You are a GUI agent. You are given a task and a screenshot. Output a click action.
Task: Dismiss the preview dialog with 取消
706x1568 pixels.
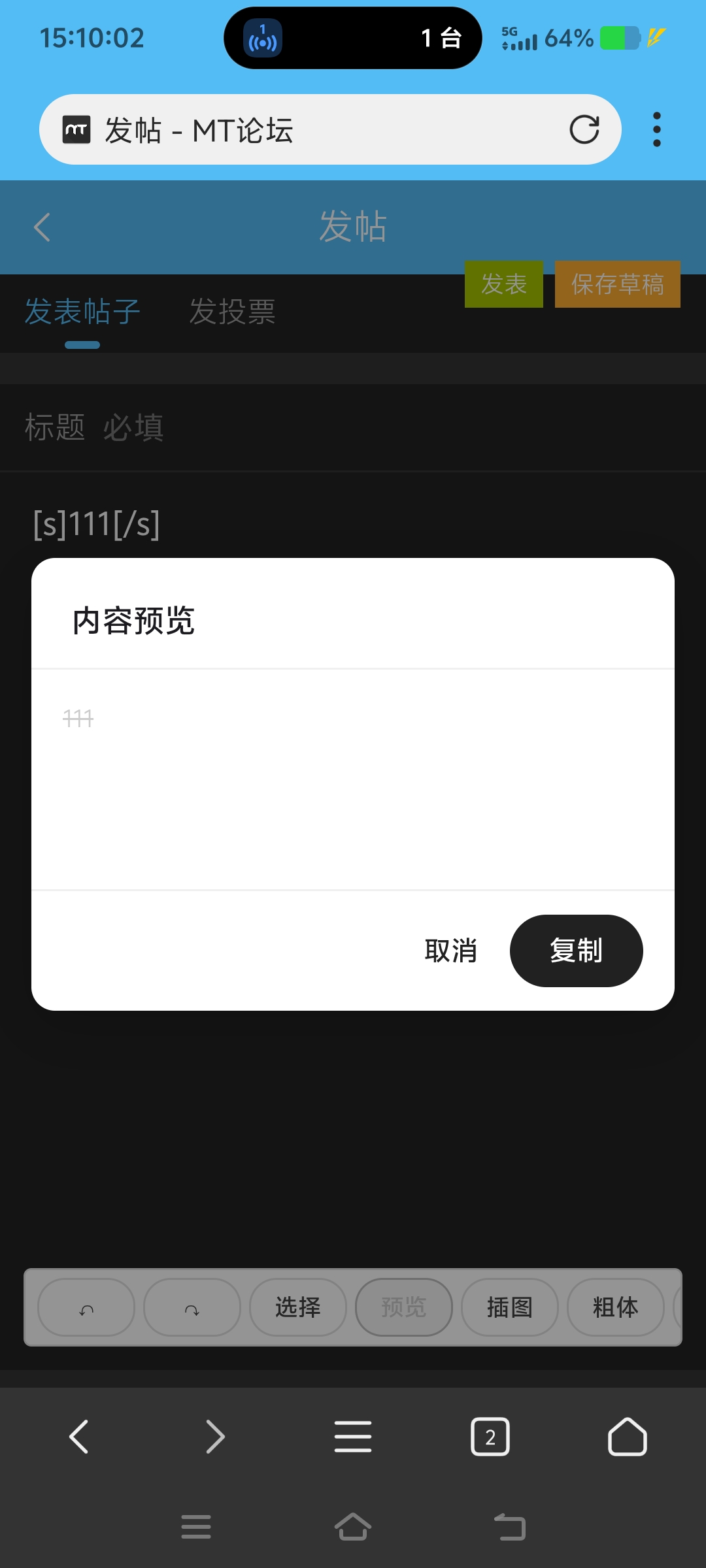click(450, 951)
